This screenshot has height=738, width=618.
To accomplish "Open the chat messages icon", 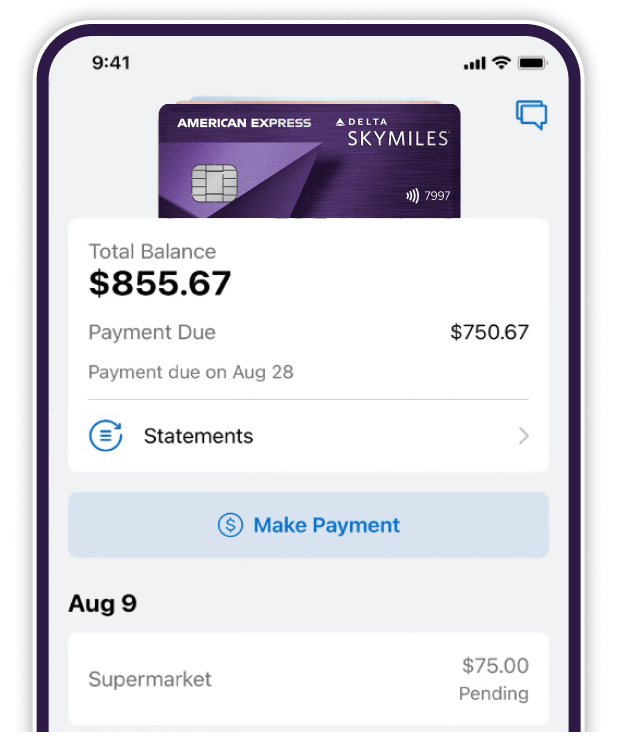I will click(x=531, y=115).
